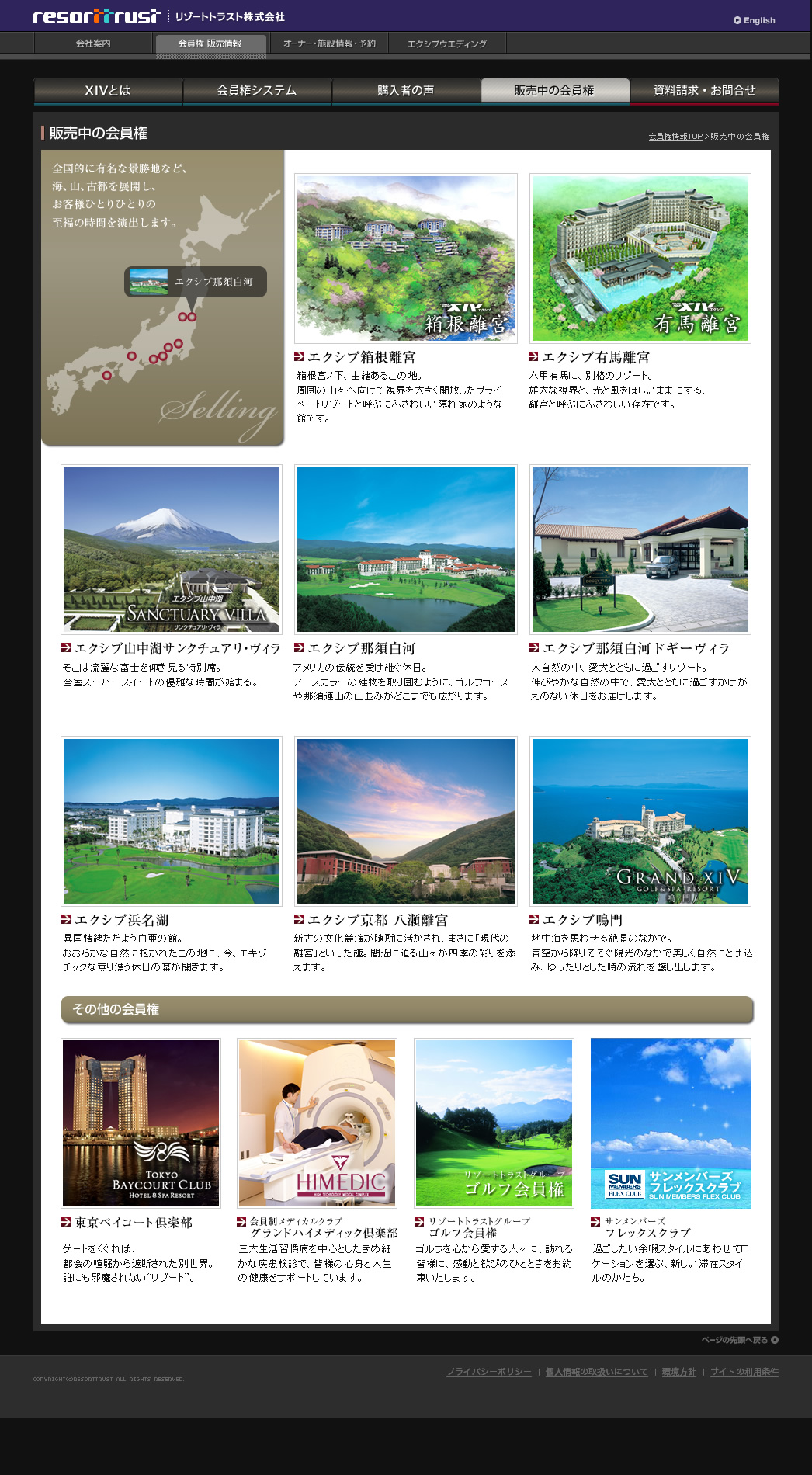The height and width of the screenshot is (1475, 812).
Task: Open the エクシブウエディング top menu
Action: [x=447, y=43]
